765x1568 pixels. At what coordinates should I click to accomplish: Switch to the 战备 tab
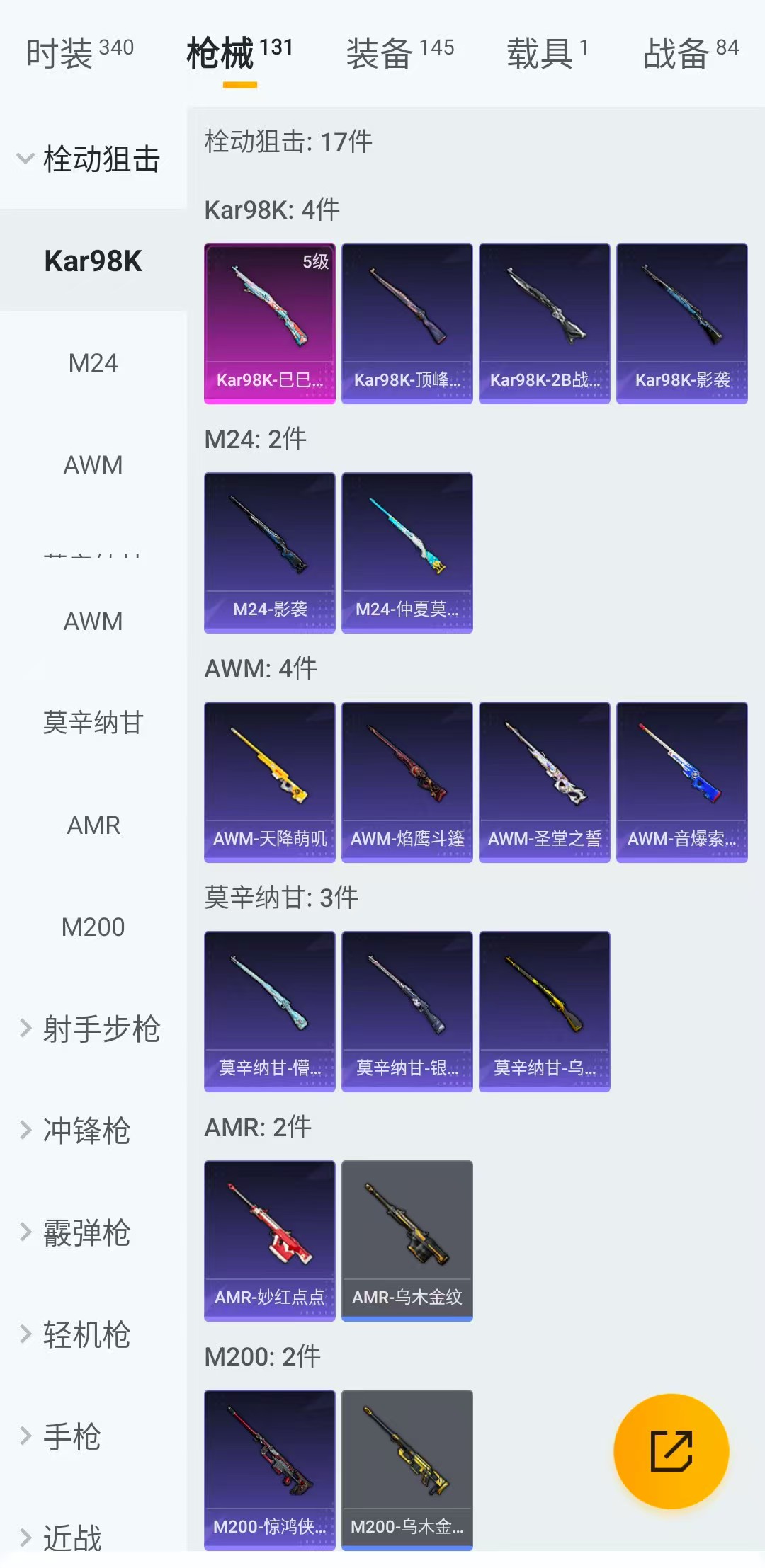(690, 53)
